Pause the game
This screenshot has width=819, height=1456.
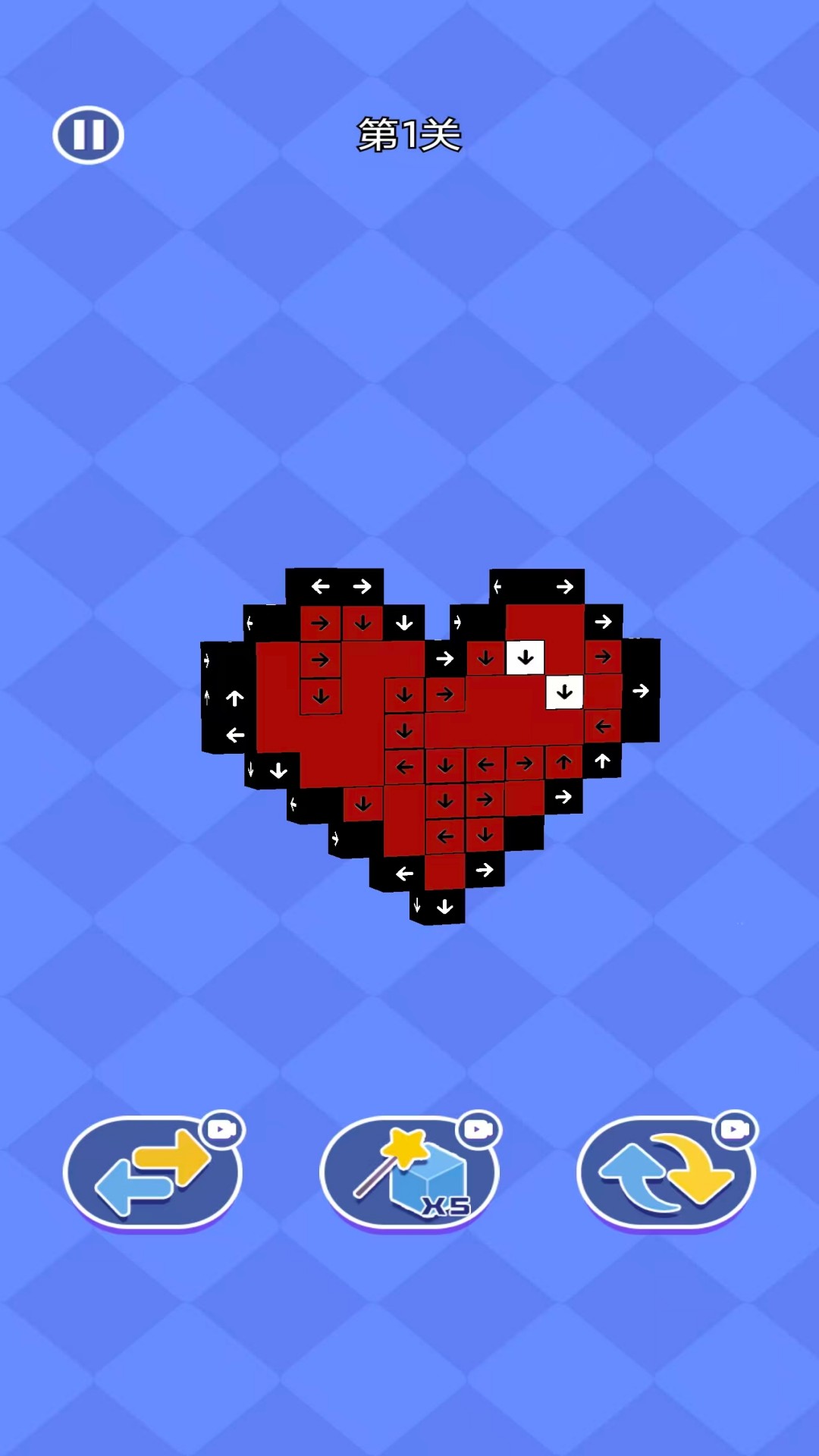(88, 135)
